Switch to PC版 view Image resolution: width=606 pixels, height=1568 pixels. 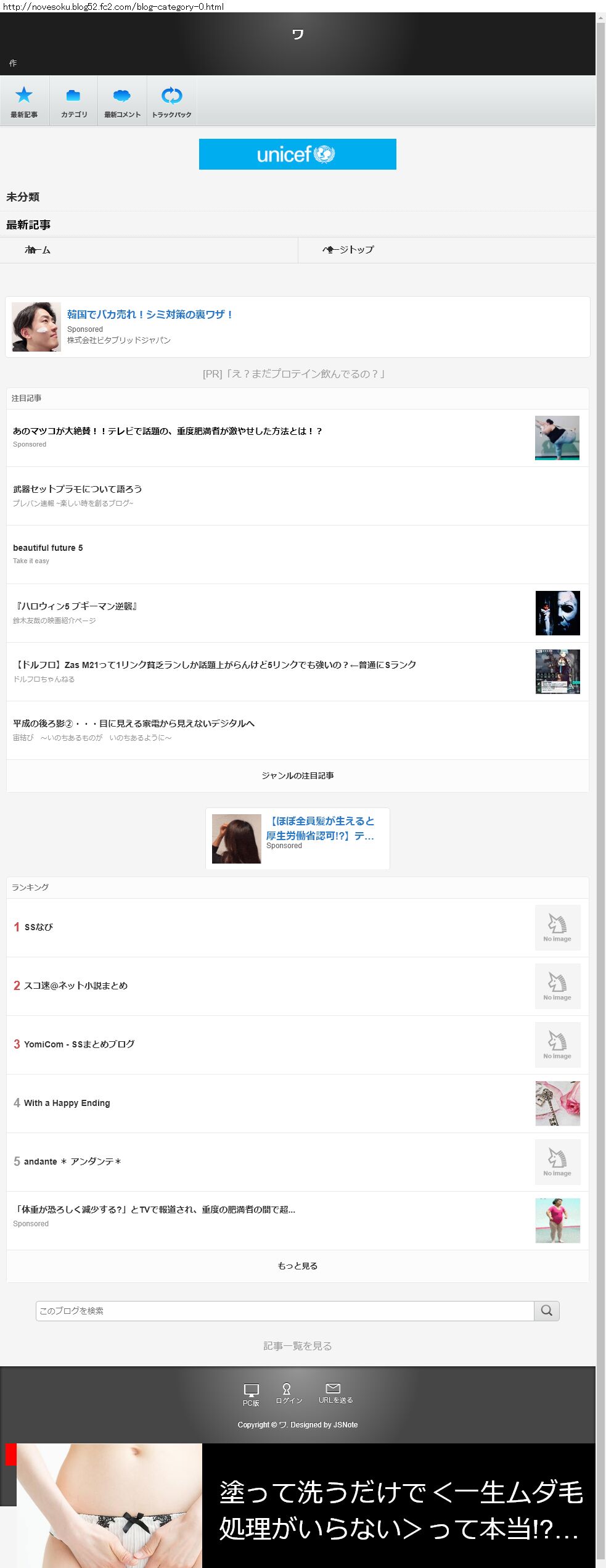251,1395
